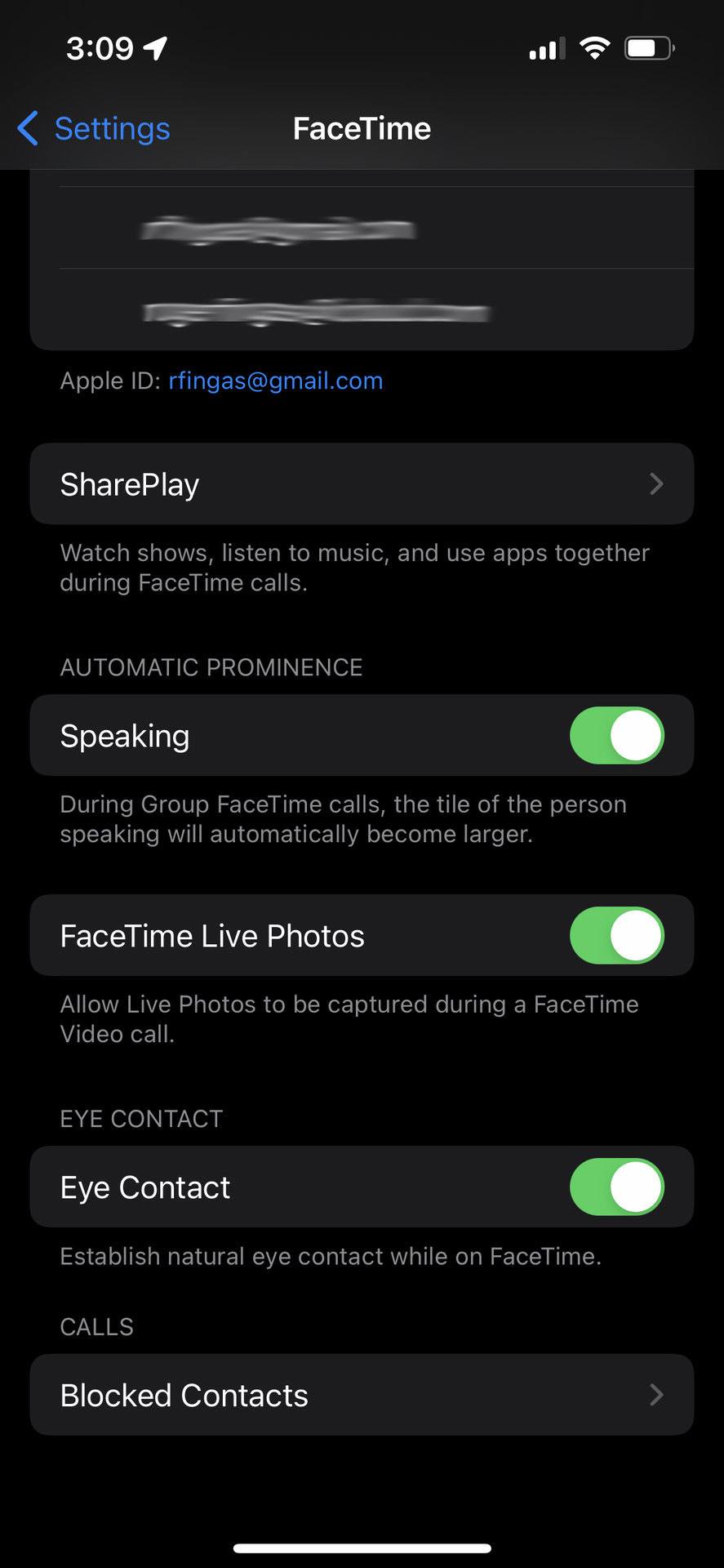Open the Apple ID email link
Viewport: 724px width, 1568px height.
275,381
